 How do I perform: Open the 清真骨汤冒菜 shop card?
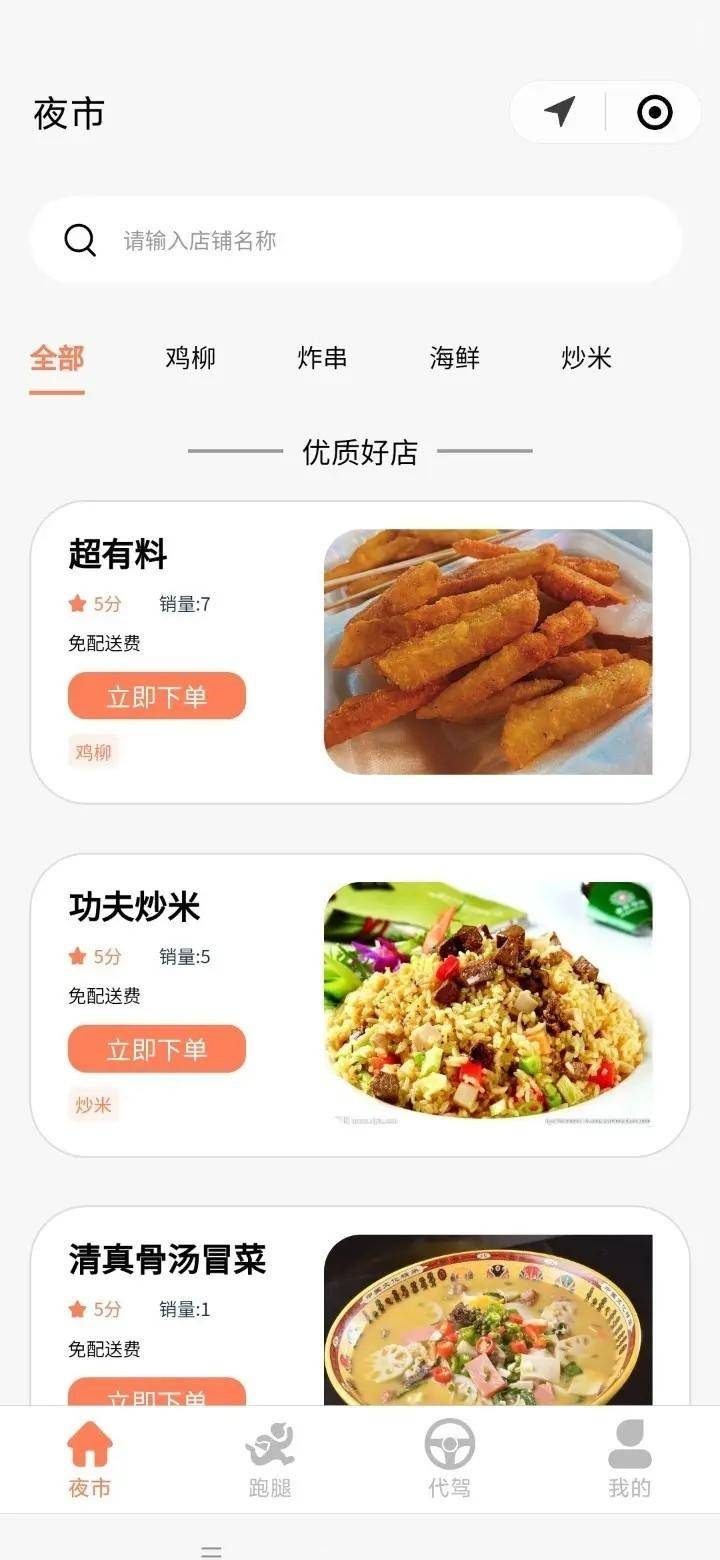[x=168, y=1260]
